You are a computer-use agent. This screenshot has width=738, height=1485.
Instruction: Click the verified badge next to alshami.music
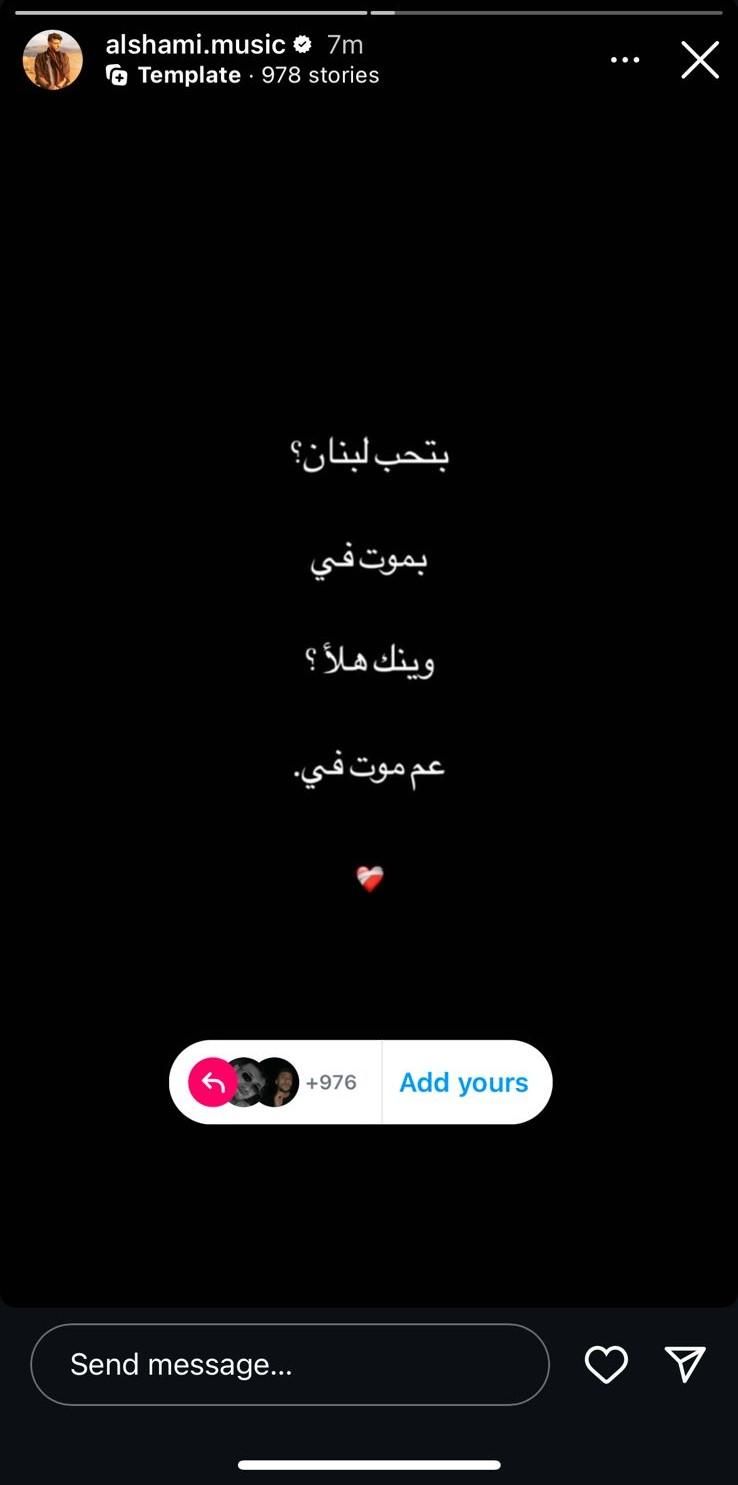(x=303, y=44)
